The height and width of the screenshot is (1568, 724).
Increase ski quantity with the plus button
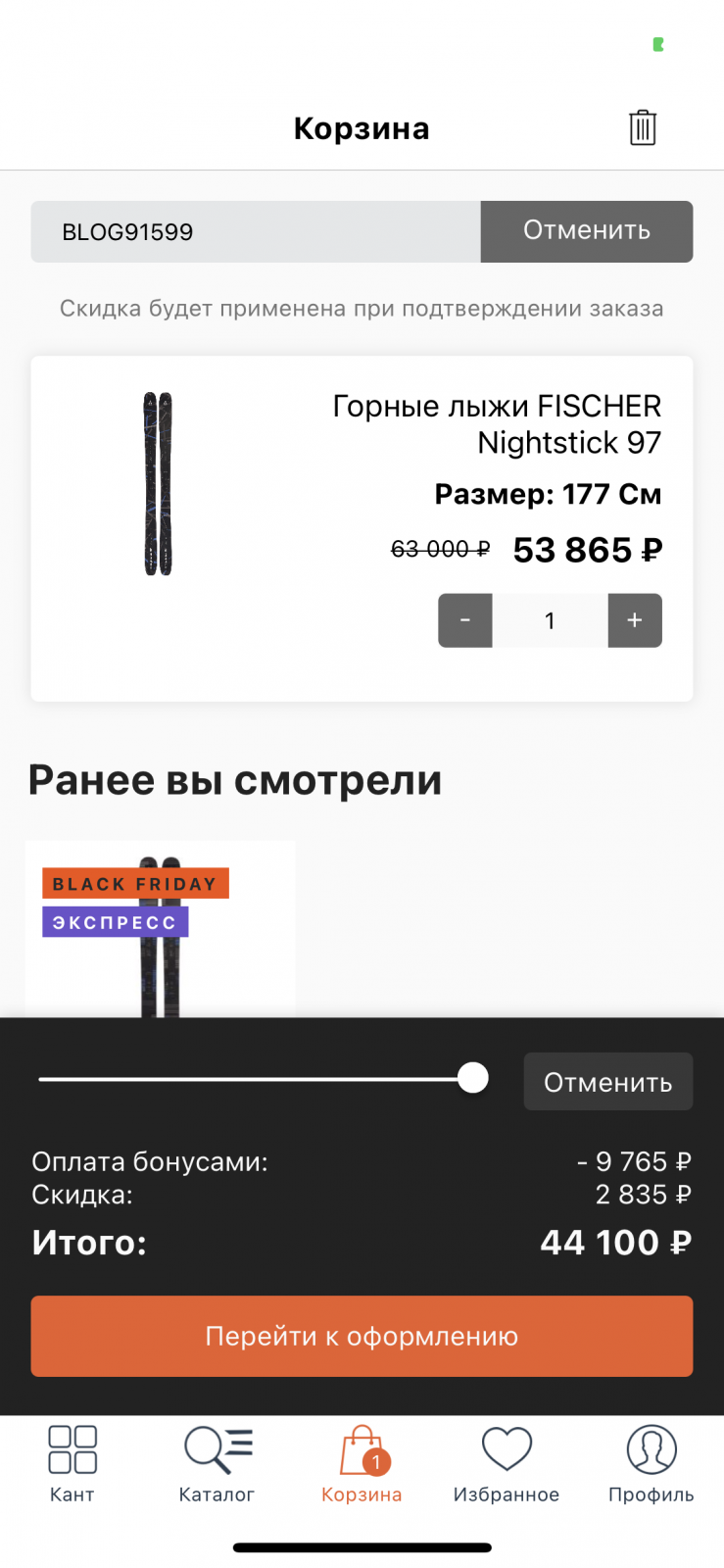coord(635,620)
